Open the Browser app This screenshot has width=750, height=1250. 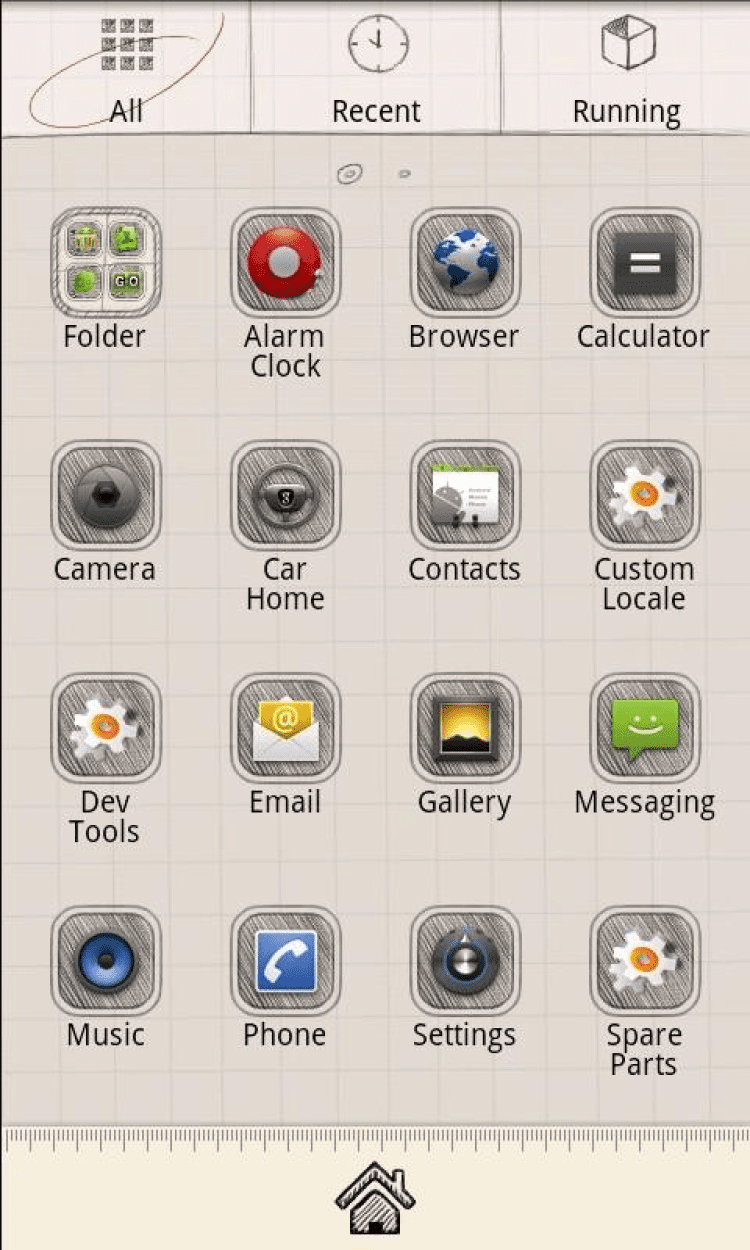coord(464,263)
